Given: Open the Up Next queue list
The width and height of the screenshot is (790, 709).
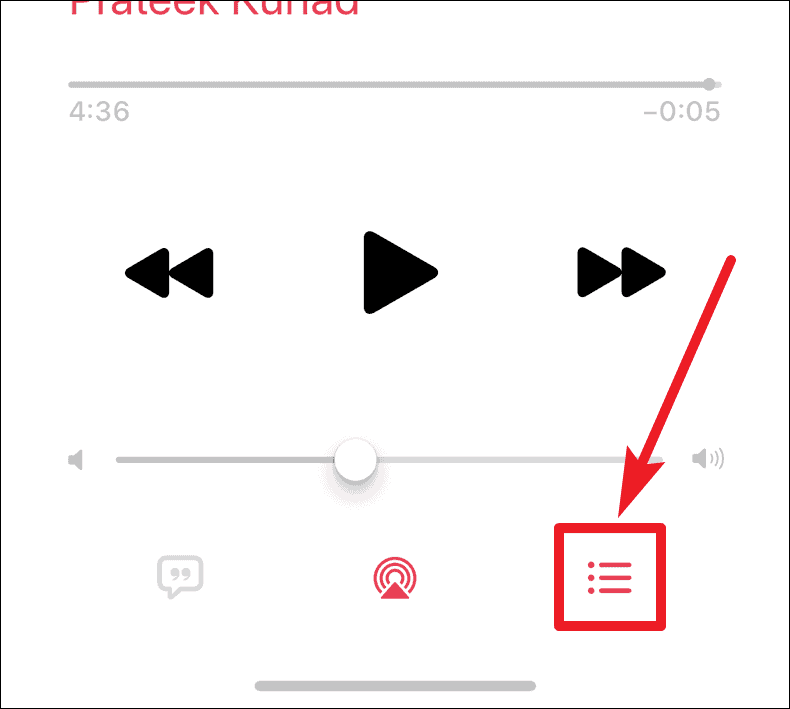Looking at the screenshot, I should pos(609,577).
